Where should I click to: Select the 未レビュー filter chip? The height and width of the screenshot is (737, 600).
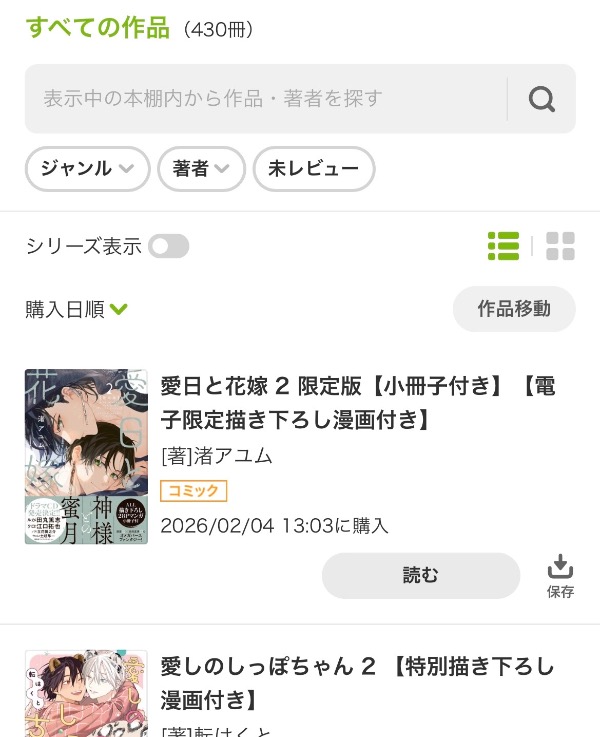click(313, 169)
